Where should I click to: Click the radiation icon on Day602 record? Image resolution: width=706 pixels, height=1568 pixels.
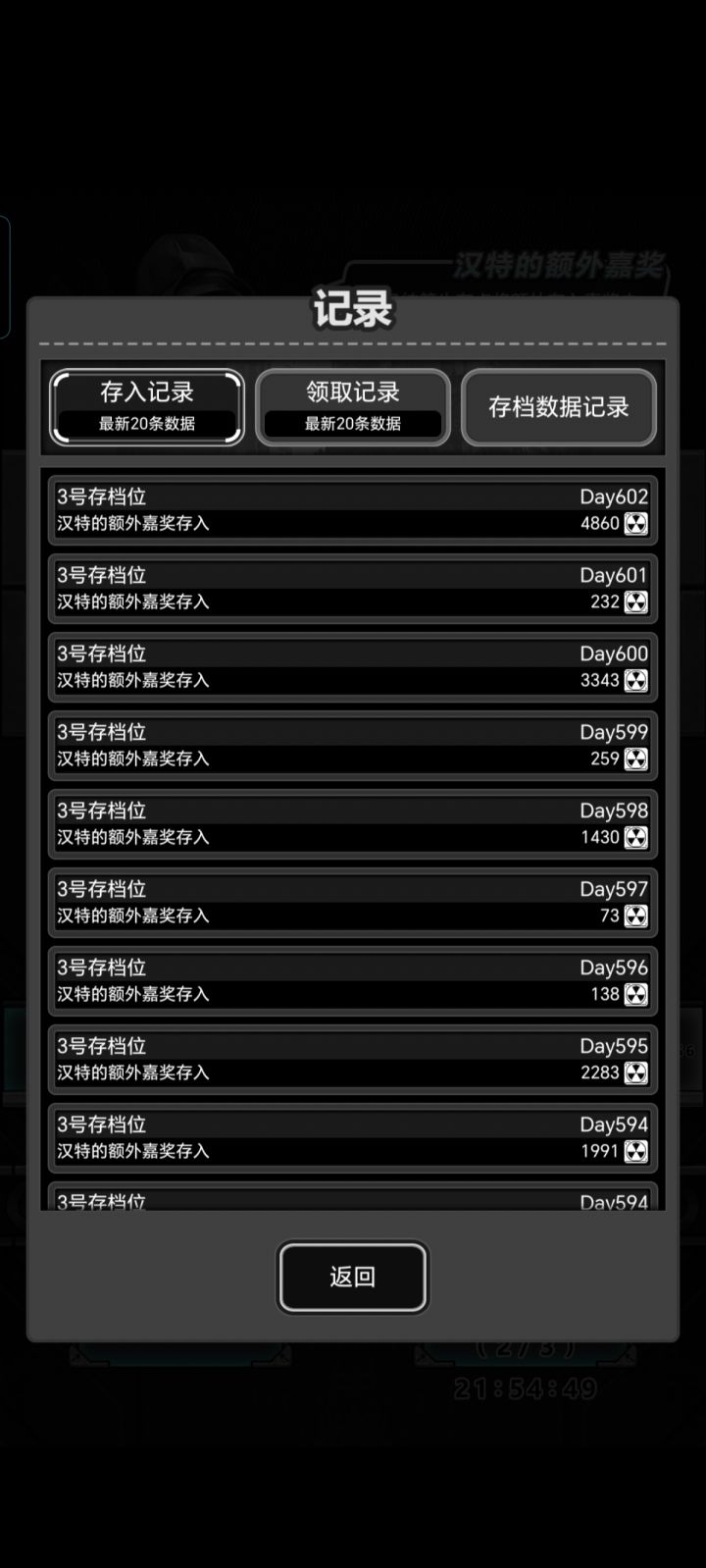635,524
